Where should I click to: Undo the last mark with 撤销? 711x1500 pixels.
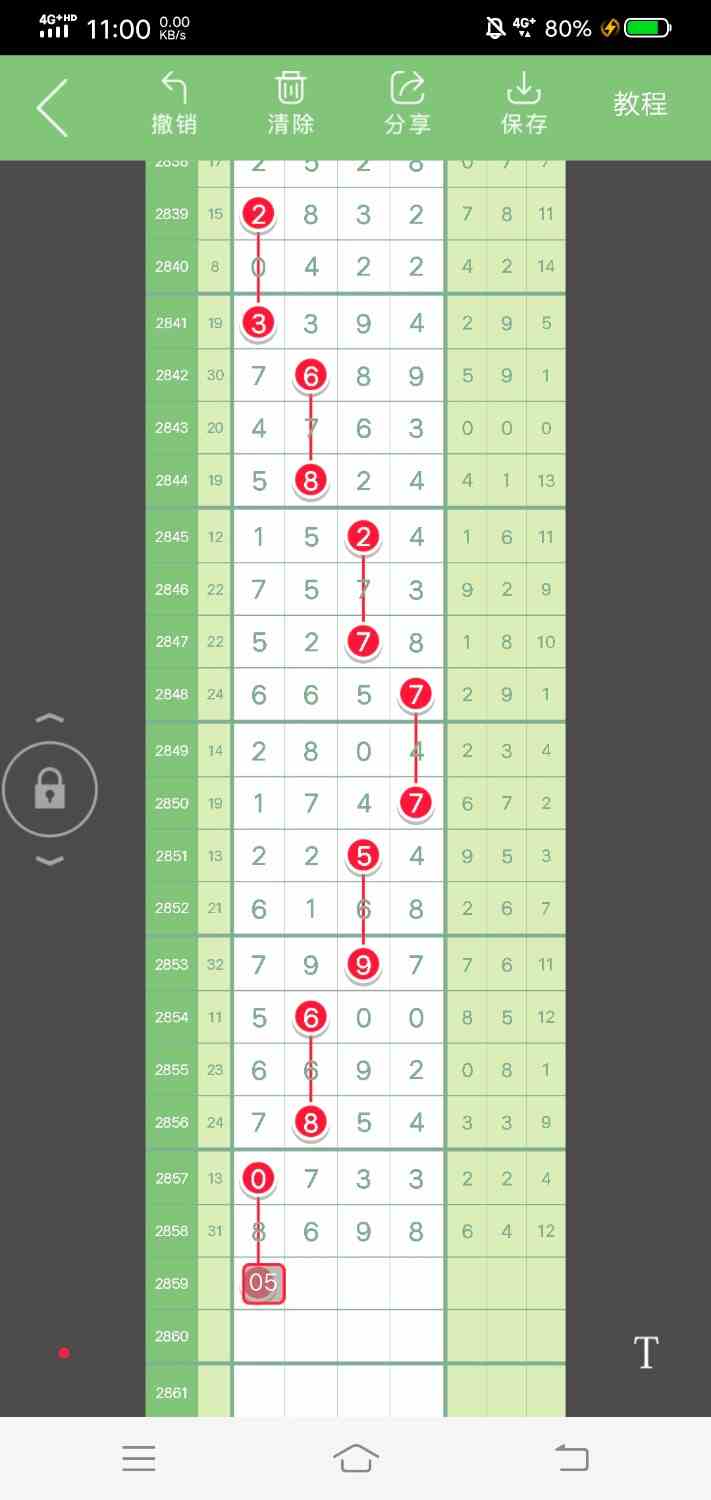[x=174, y=104]
